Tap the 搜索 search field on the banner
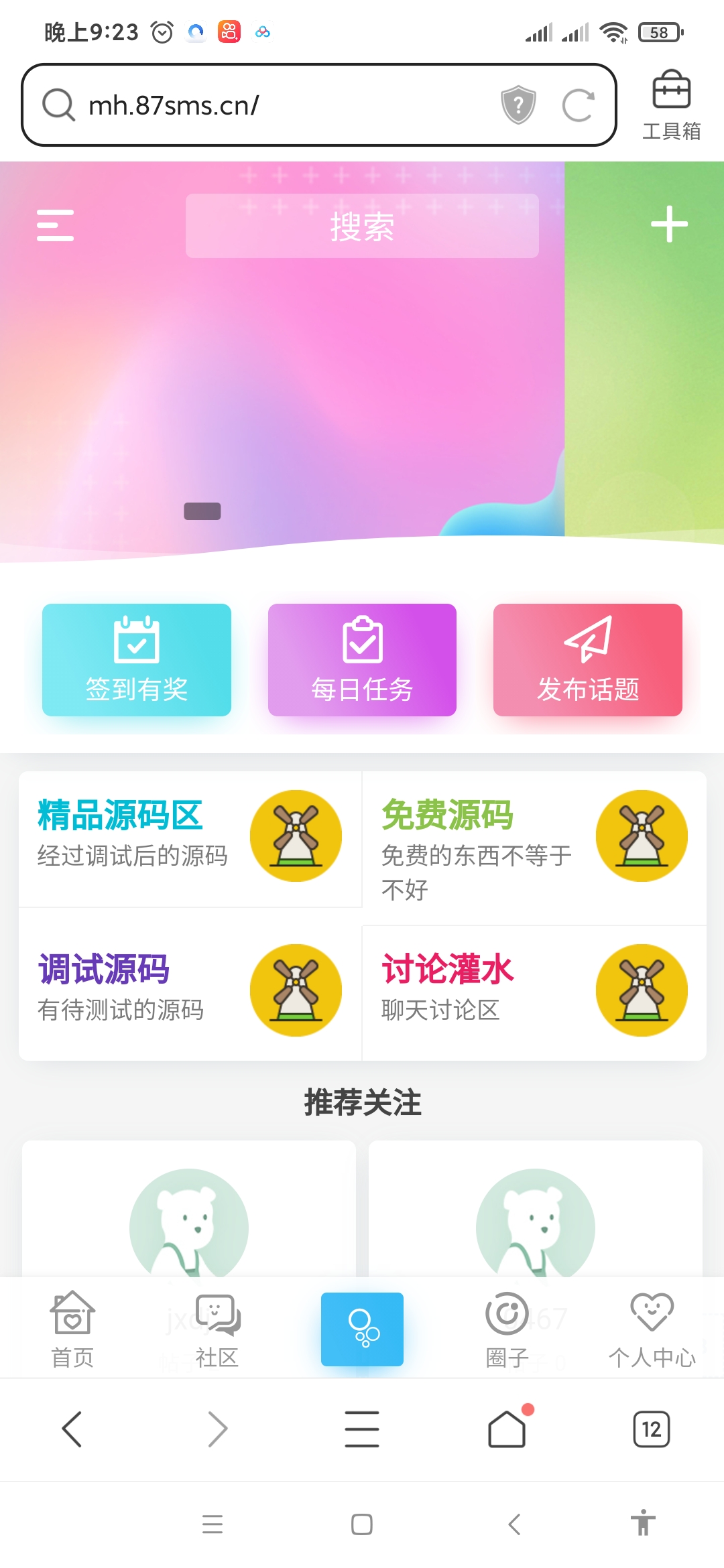Screen dimensions: 724x1568 point(362,226)
